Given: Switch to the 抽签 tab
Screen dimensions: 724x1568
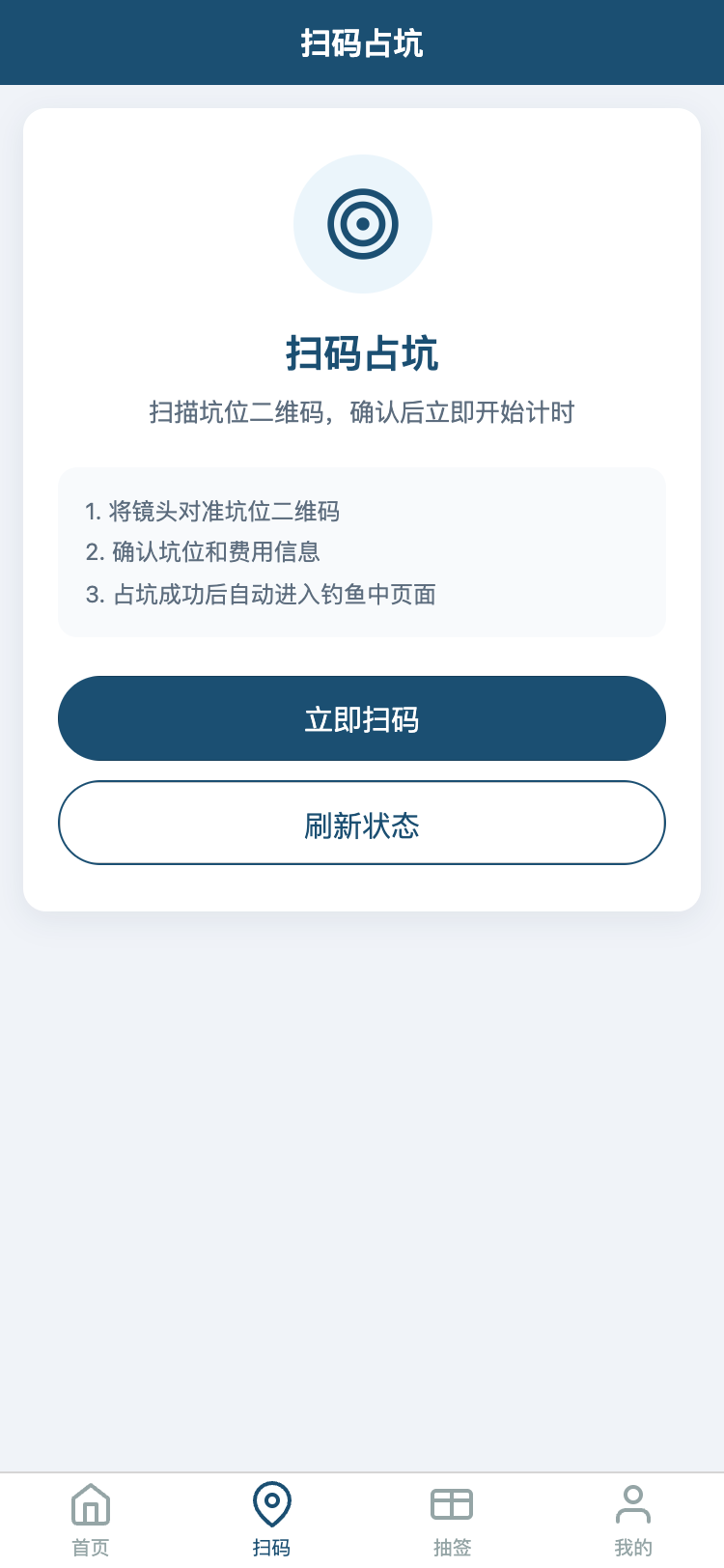Looking at the screenshot, I should click(x=452, y=1521).
